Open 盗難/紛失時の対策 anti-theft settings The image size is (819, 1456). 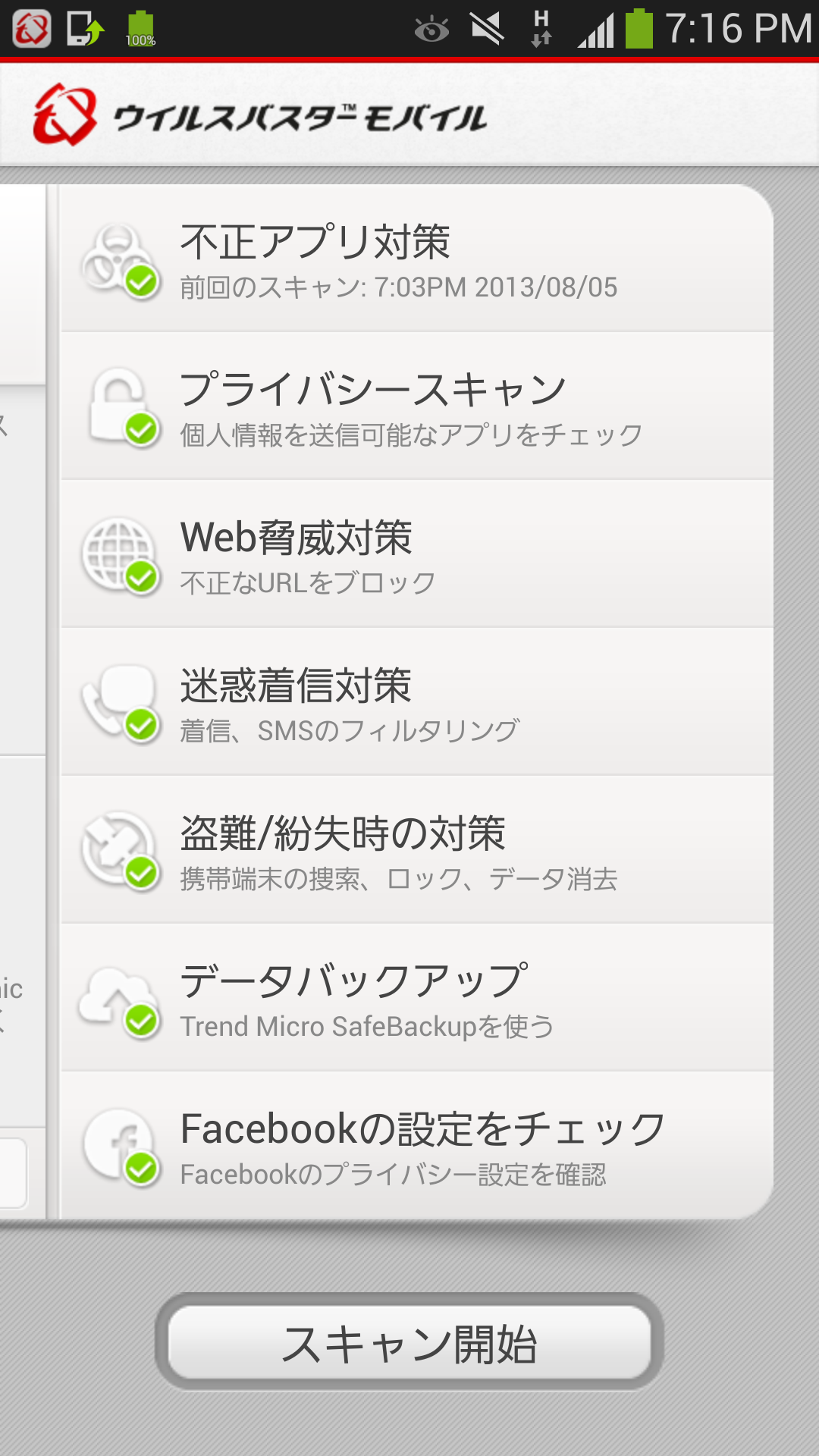click(416, 850)
